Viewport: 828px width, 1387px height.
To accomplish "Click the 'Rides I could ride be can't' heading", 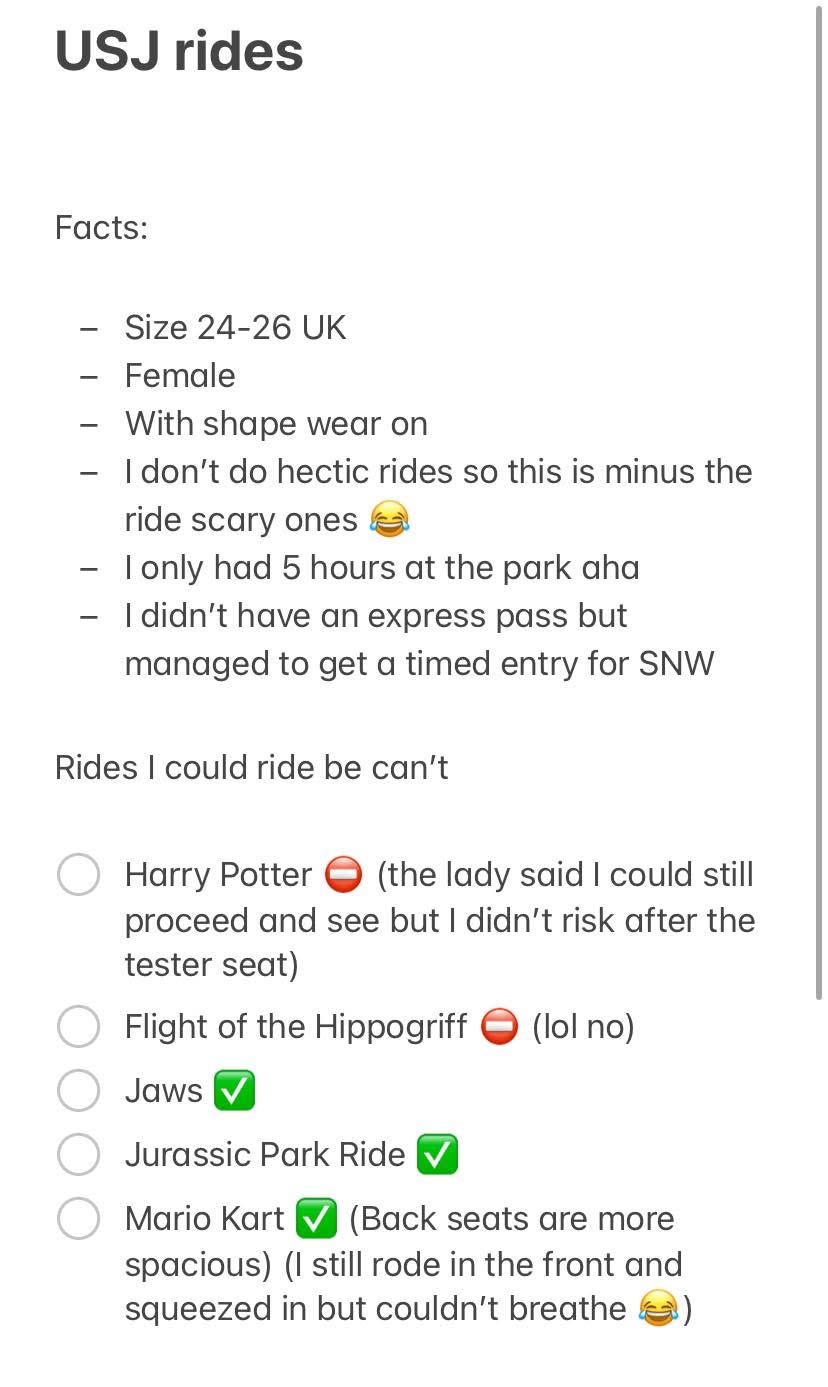I will point(251,767).
